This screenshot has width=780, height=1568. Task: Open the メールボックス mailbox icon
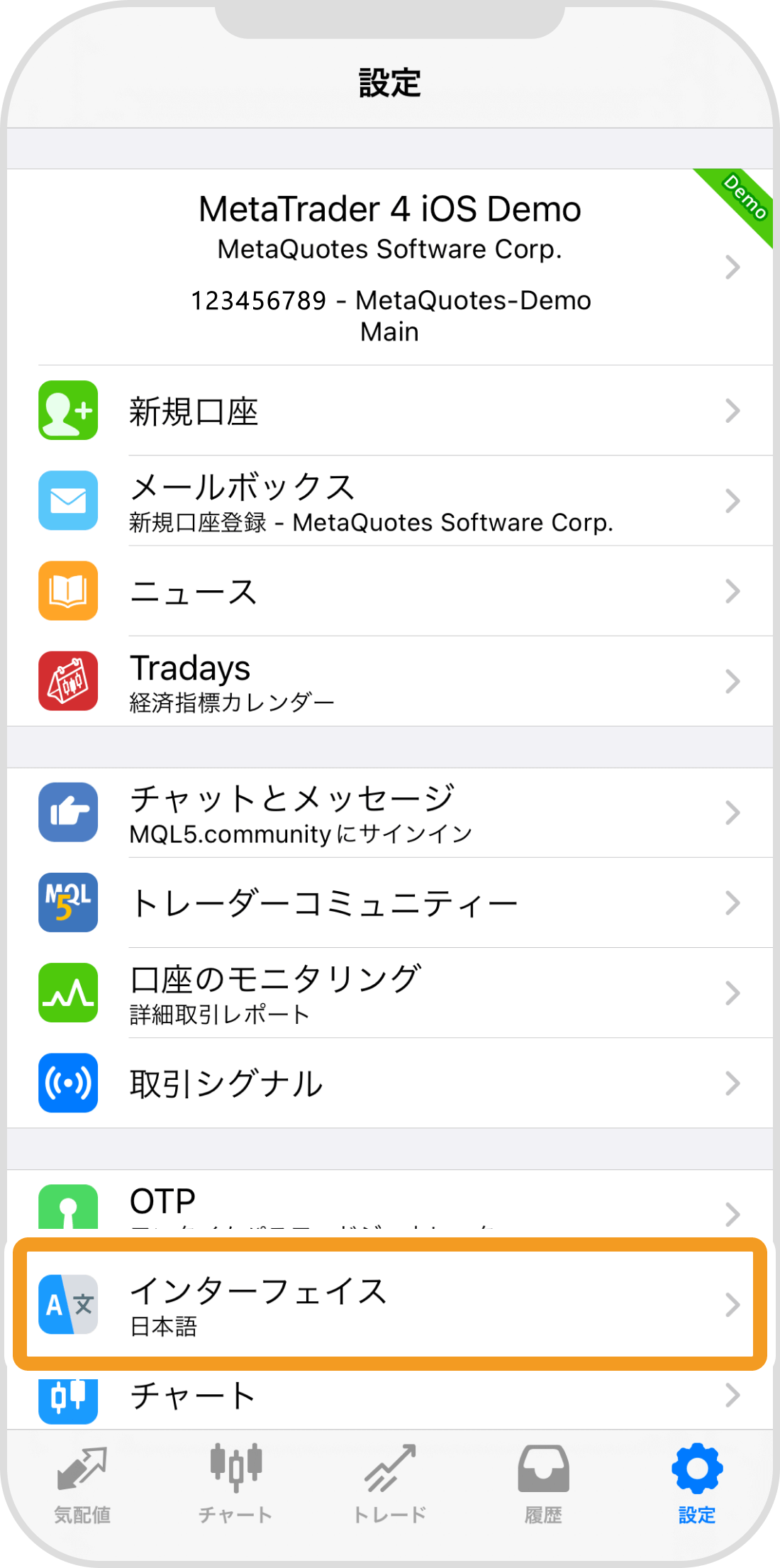[x=67, y=501]
